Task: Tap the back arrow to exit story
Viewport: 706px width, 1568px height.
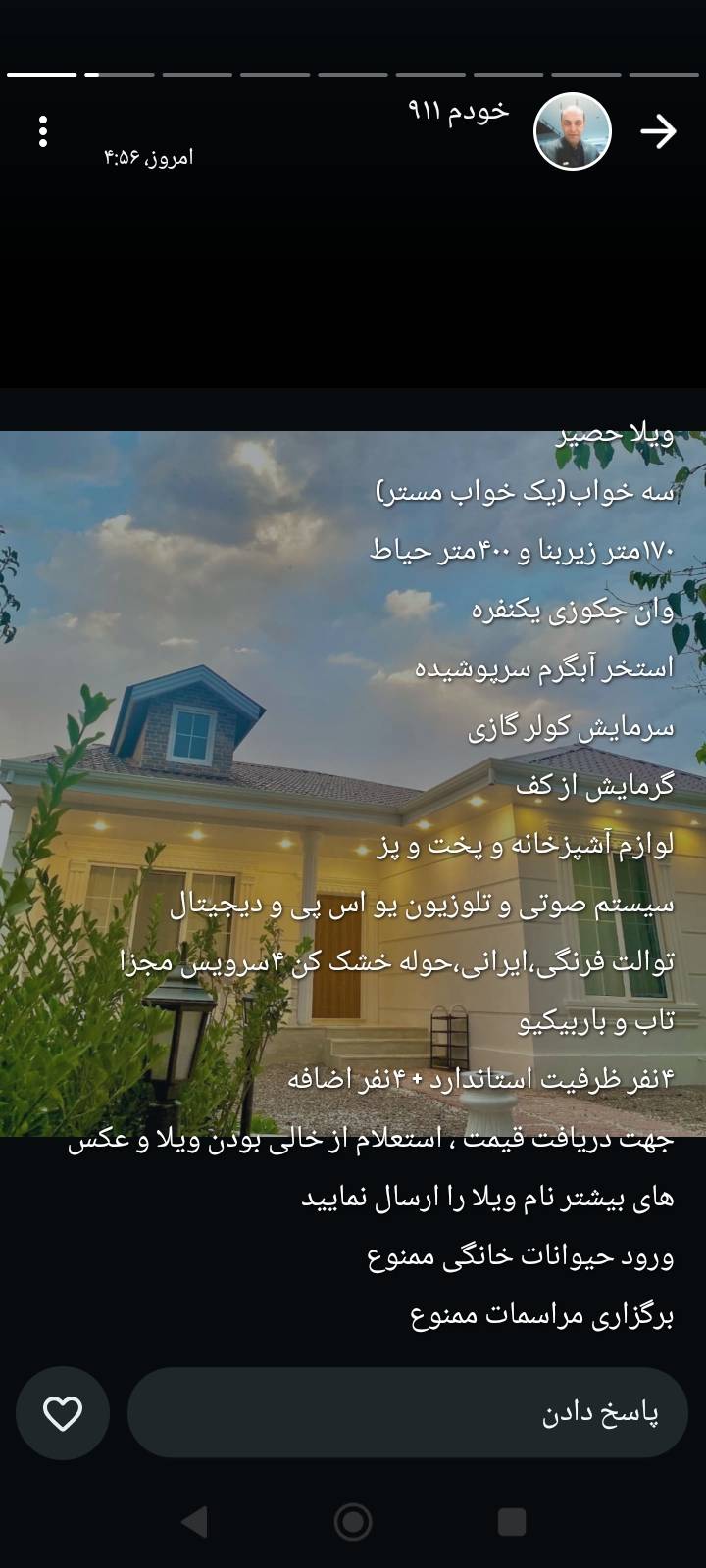Action: tap(658, 131)
